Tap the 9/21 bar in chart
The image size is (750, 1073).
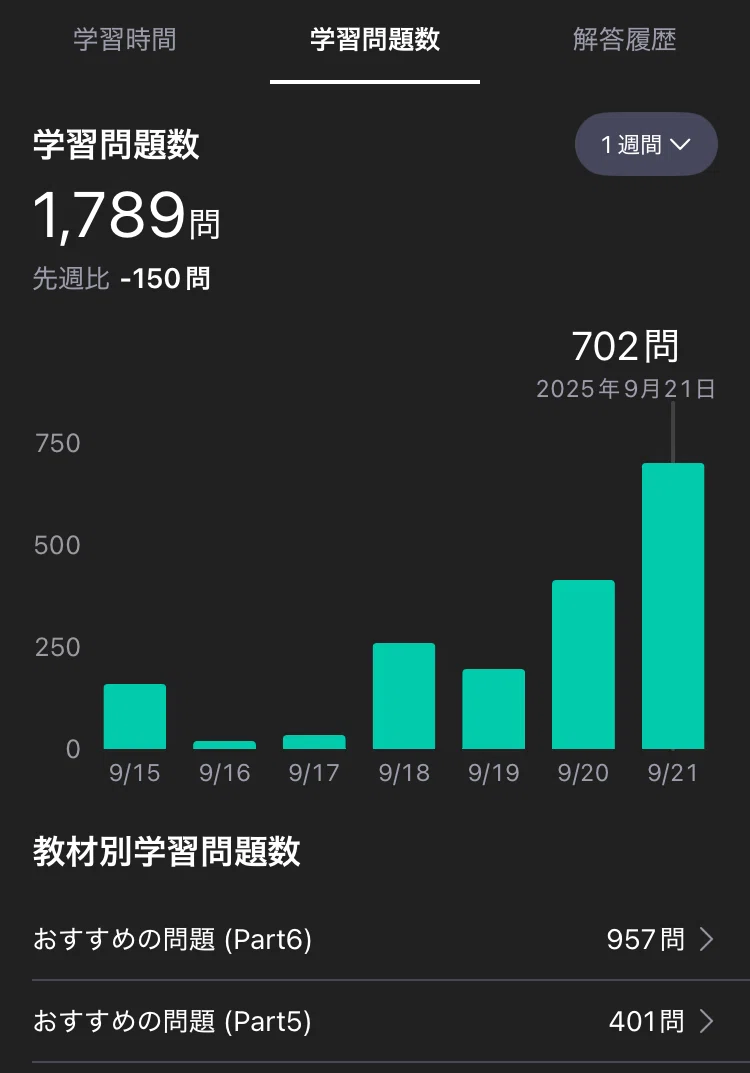(x=673, y=606)
